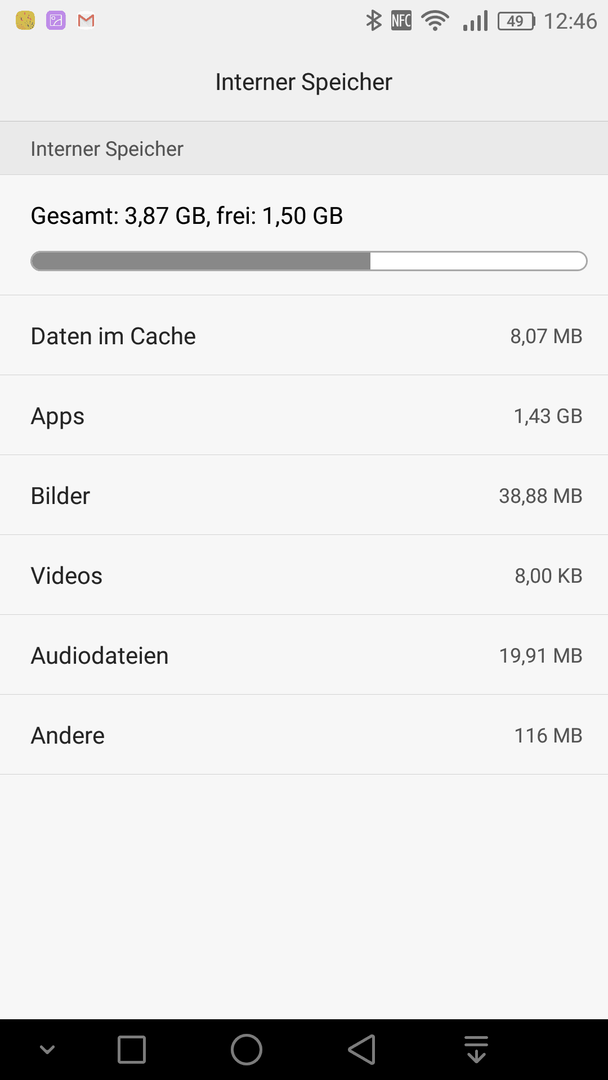
Task: Open the Apps storage row
Action: click(304, 415)
